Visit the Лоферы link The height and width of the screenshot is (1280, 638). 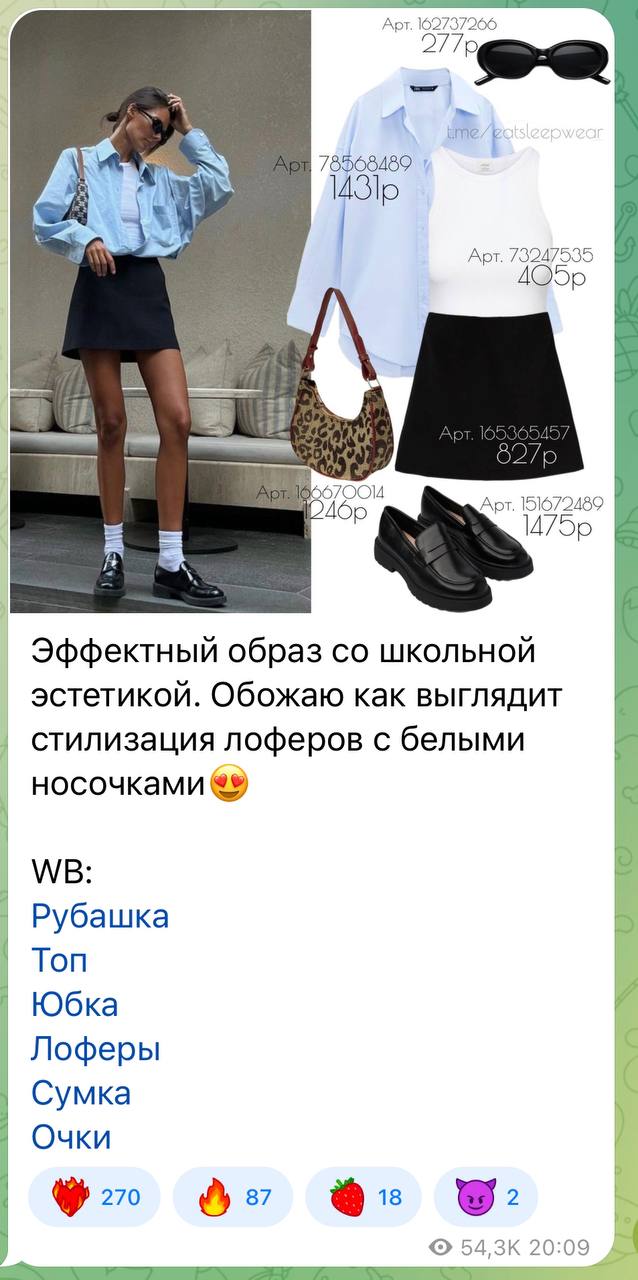96,1049
